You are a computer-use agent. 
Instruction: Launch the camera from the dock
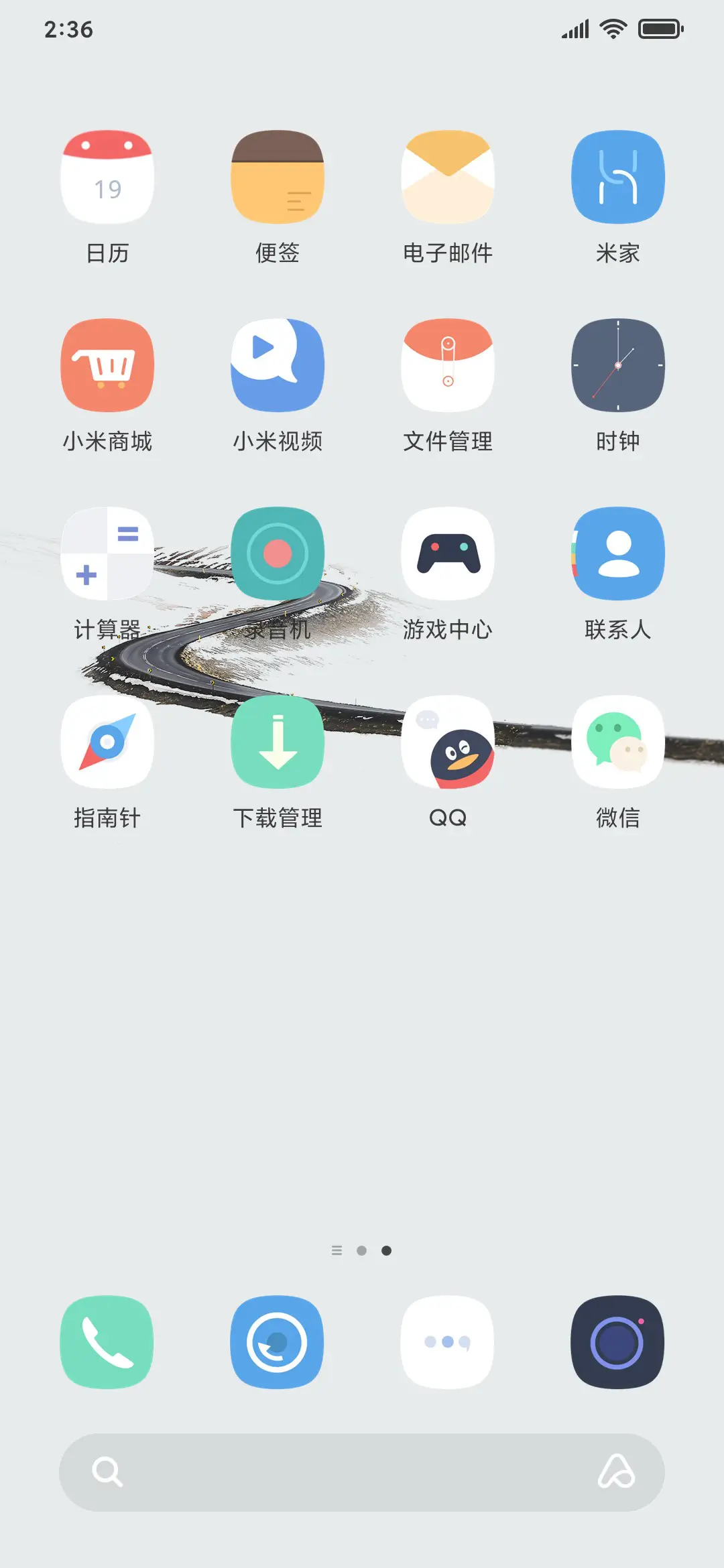pyautogui.click(x=617, y=1344)
